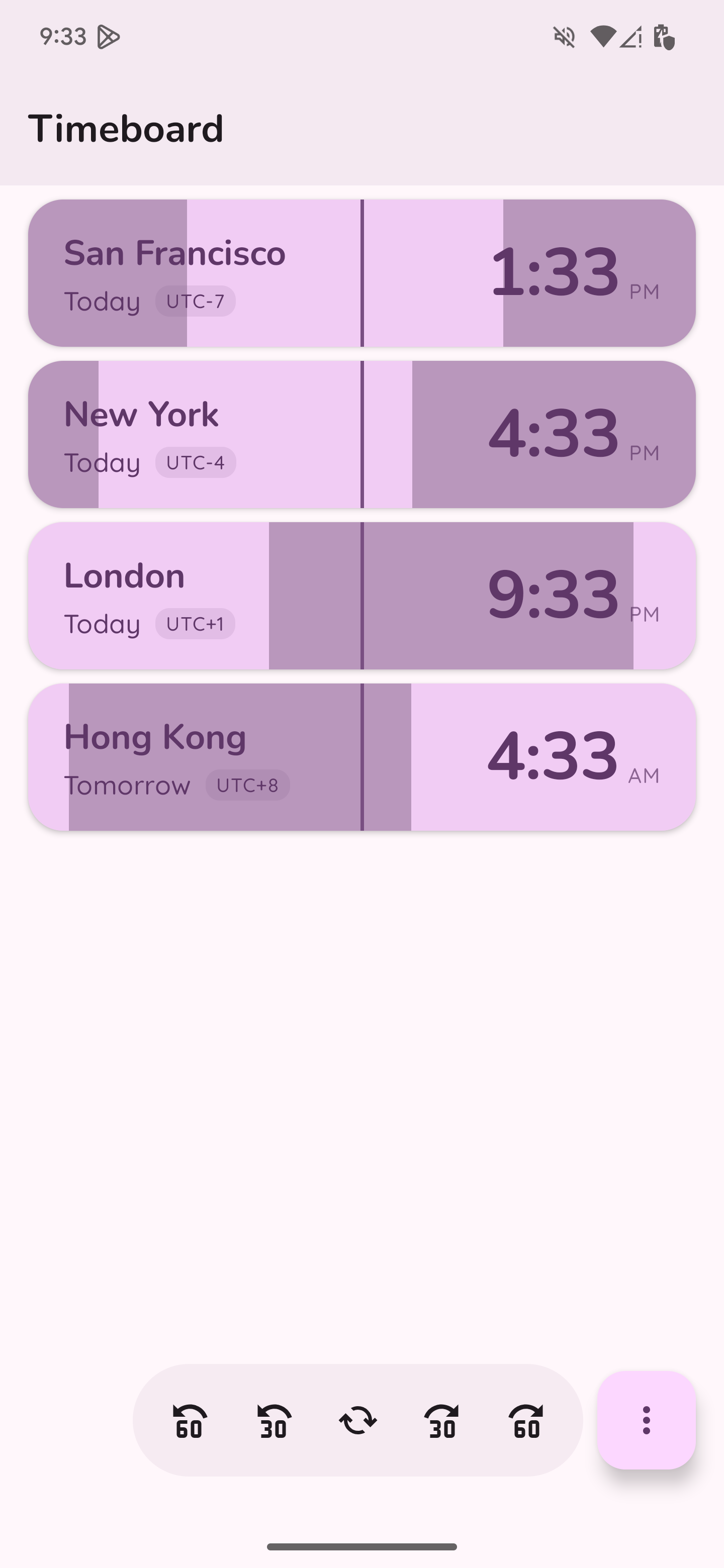Tap the UTC-7 badge for San Francisco
The image size is (724, 1568).
coord(196,301)
